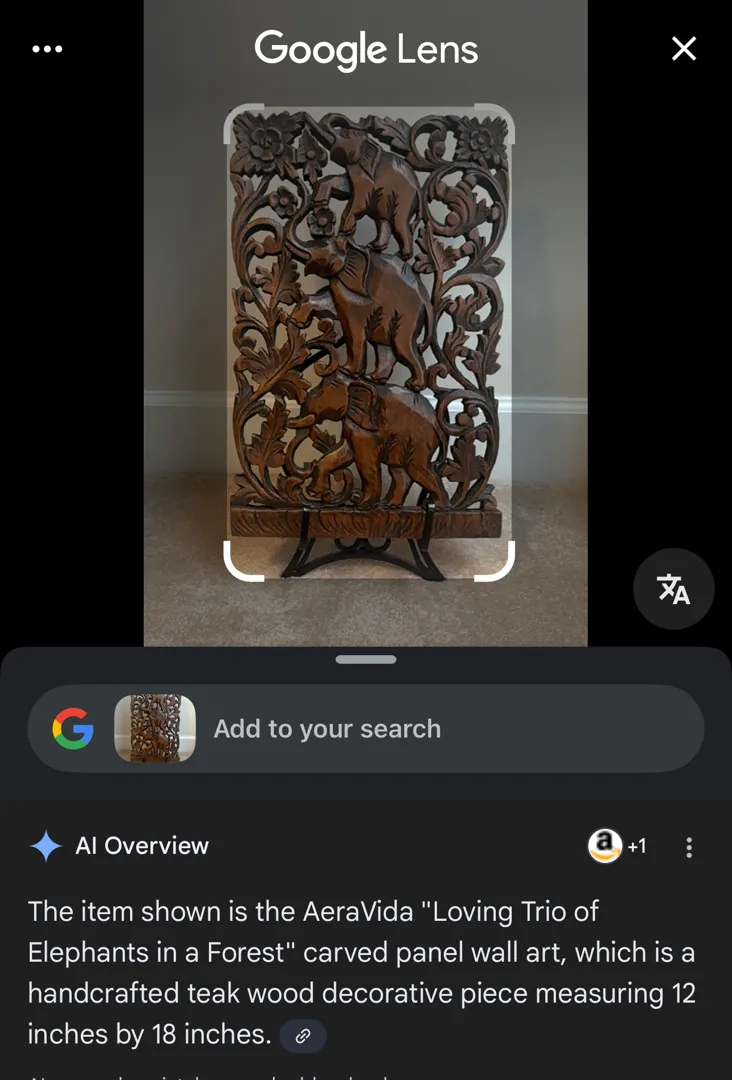This screenshot has width=732, height=1080.
Task: Open AI Overview more options menu
Action: tap(689, 848)
